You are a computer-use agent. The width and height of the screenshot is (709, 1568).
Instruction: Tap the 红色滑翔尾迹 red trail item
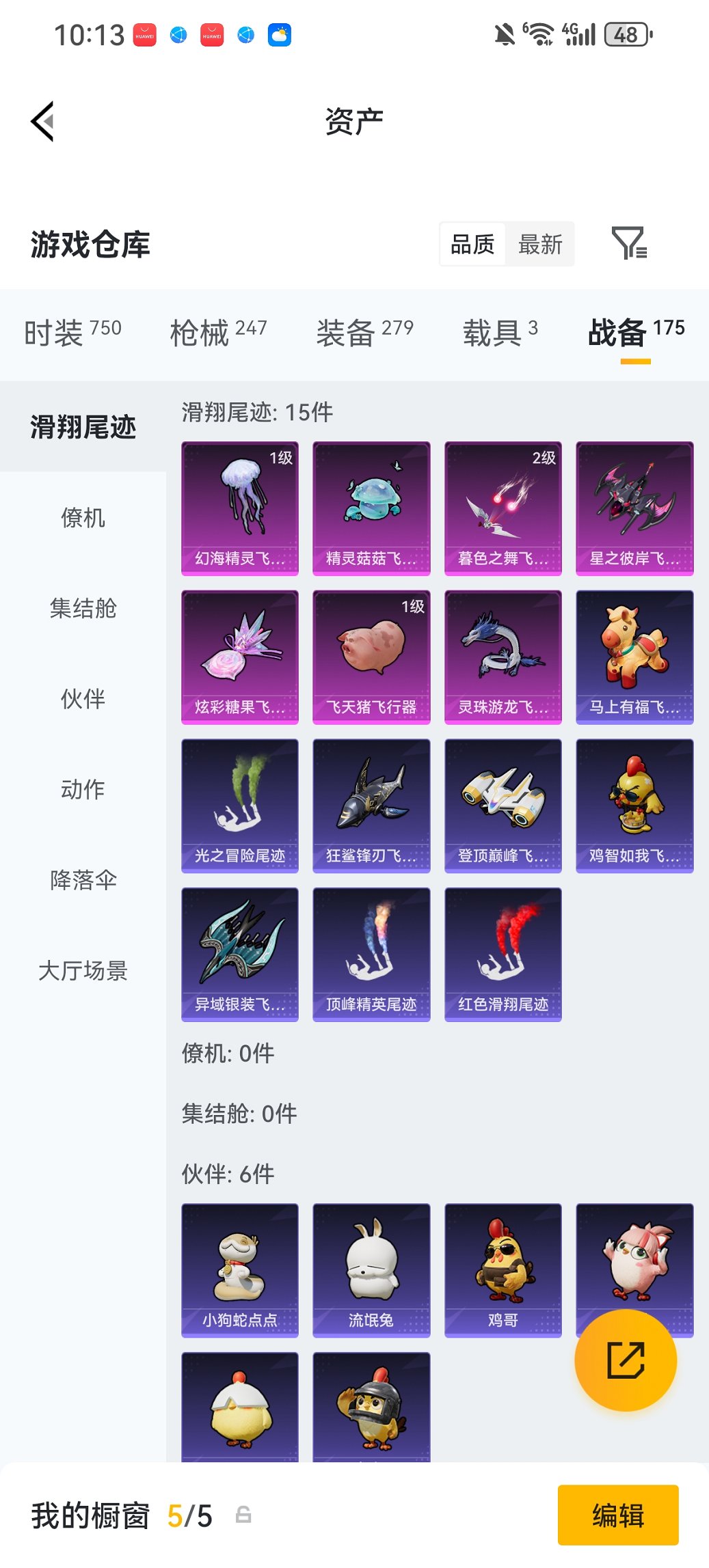coord(503,954)
